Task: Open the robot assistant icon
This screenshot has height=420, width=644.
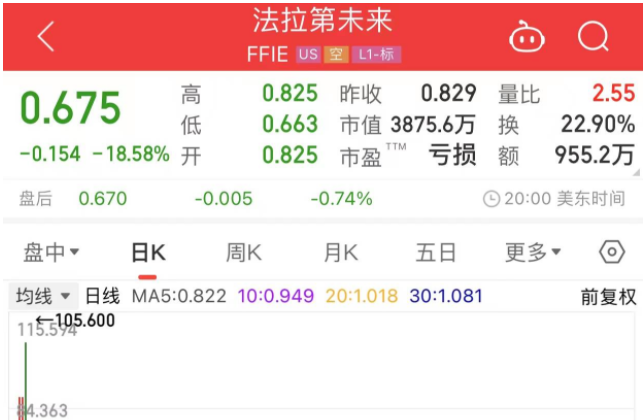Action: [x=527, y=37]
